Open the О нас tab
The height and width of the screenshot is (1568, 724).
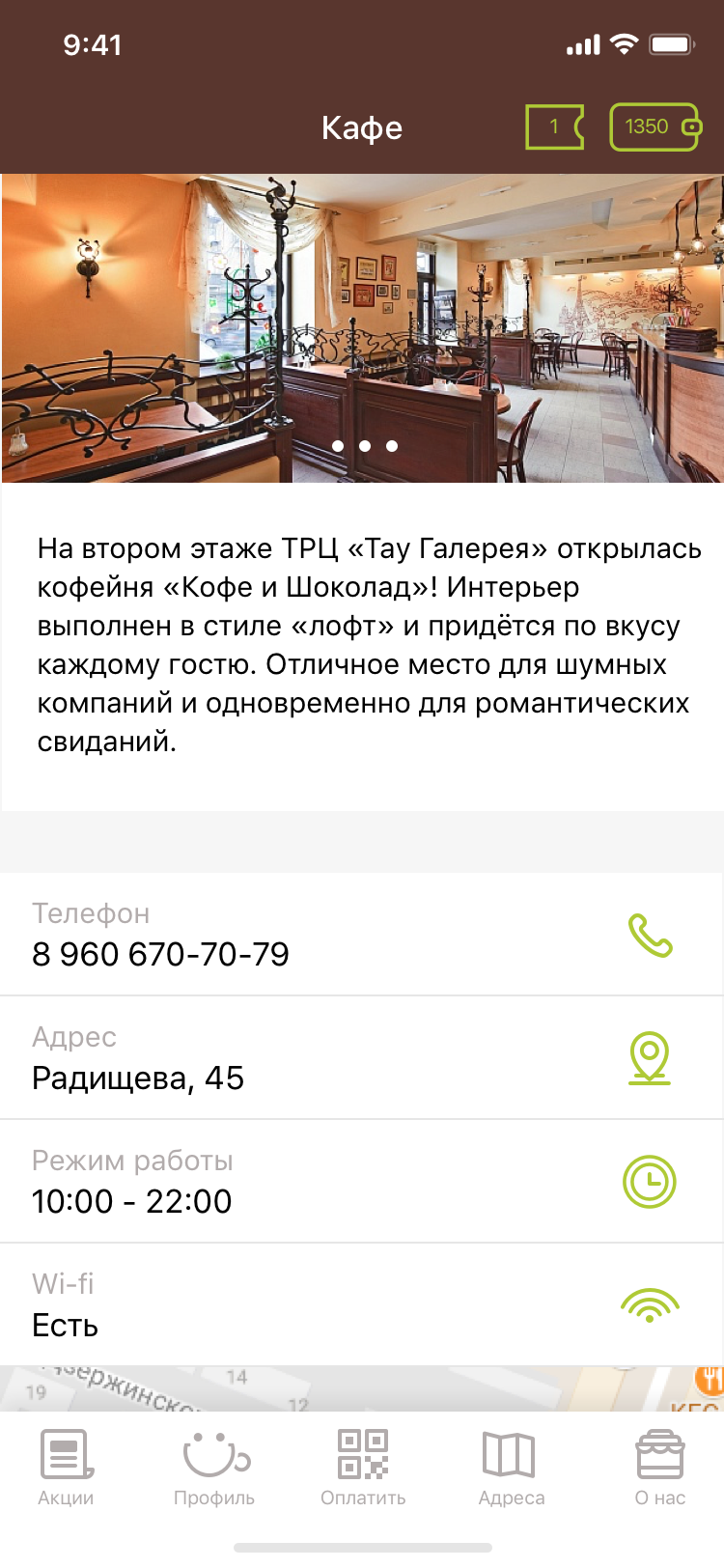pos(660,1468)
